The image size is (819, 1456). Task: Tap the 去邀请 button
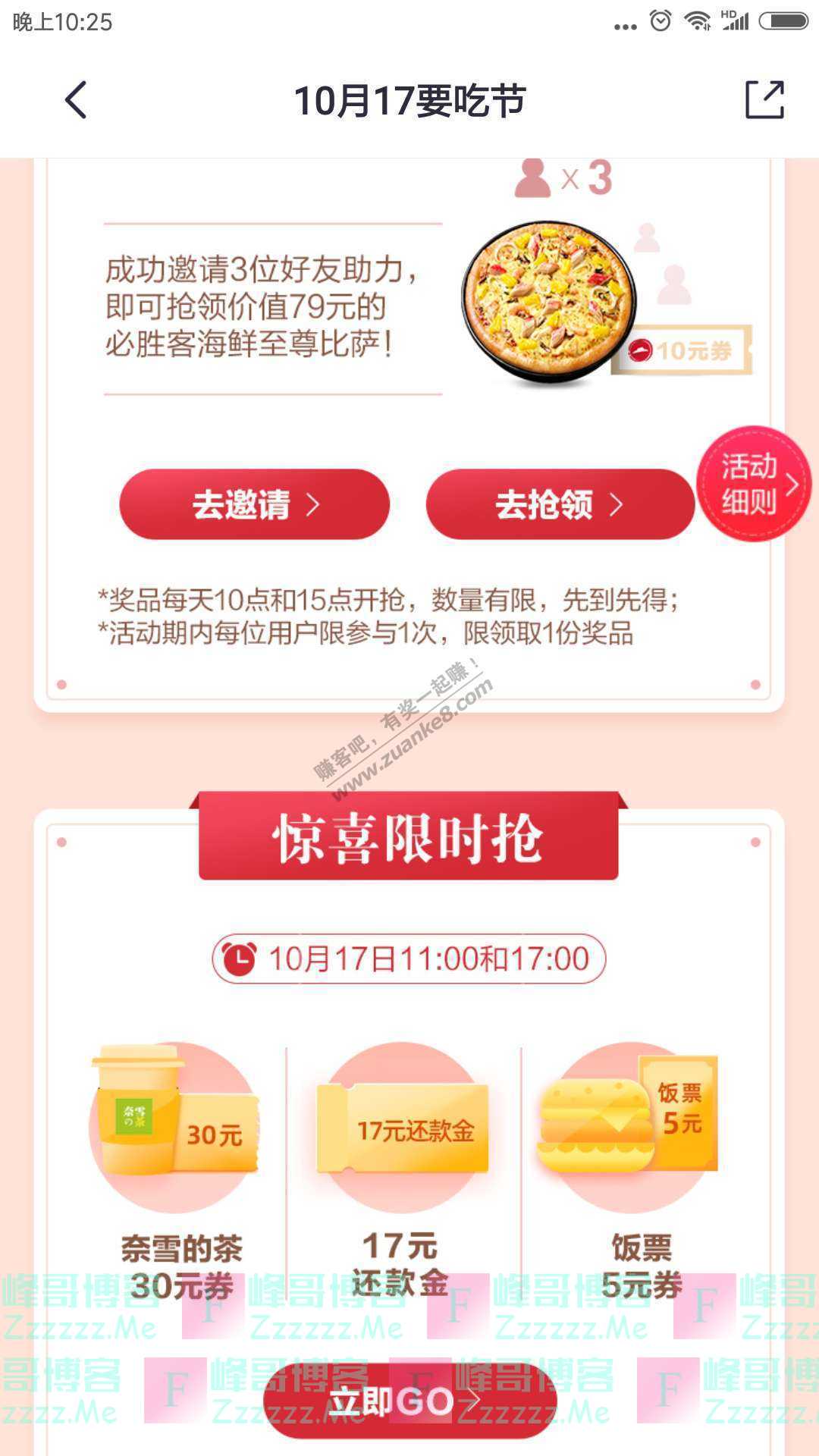[255, 504]
